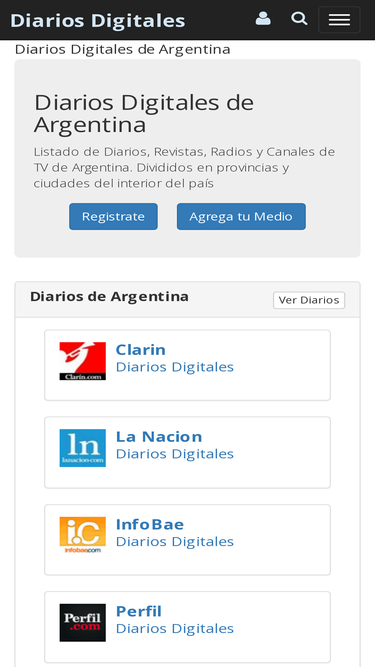Image resolution: width=375 pixels, height=667 pixels.
Task: Open the La Nacion card
Action: (x=188, y=452)
